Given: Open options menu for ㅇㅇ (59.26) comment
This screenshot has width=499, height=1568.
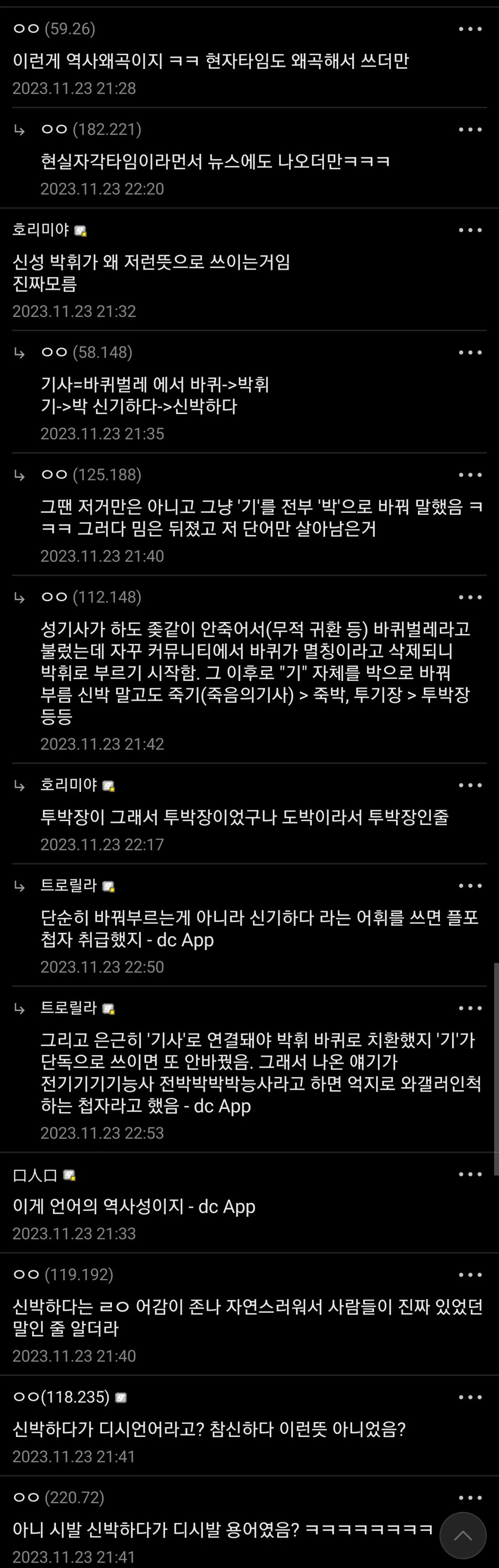Looking at the screenshot, I should click(x=470, y=29).
